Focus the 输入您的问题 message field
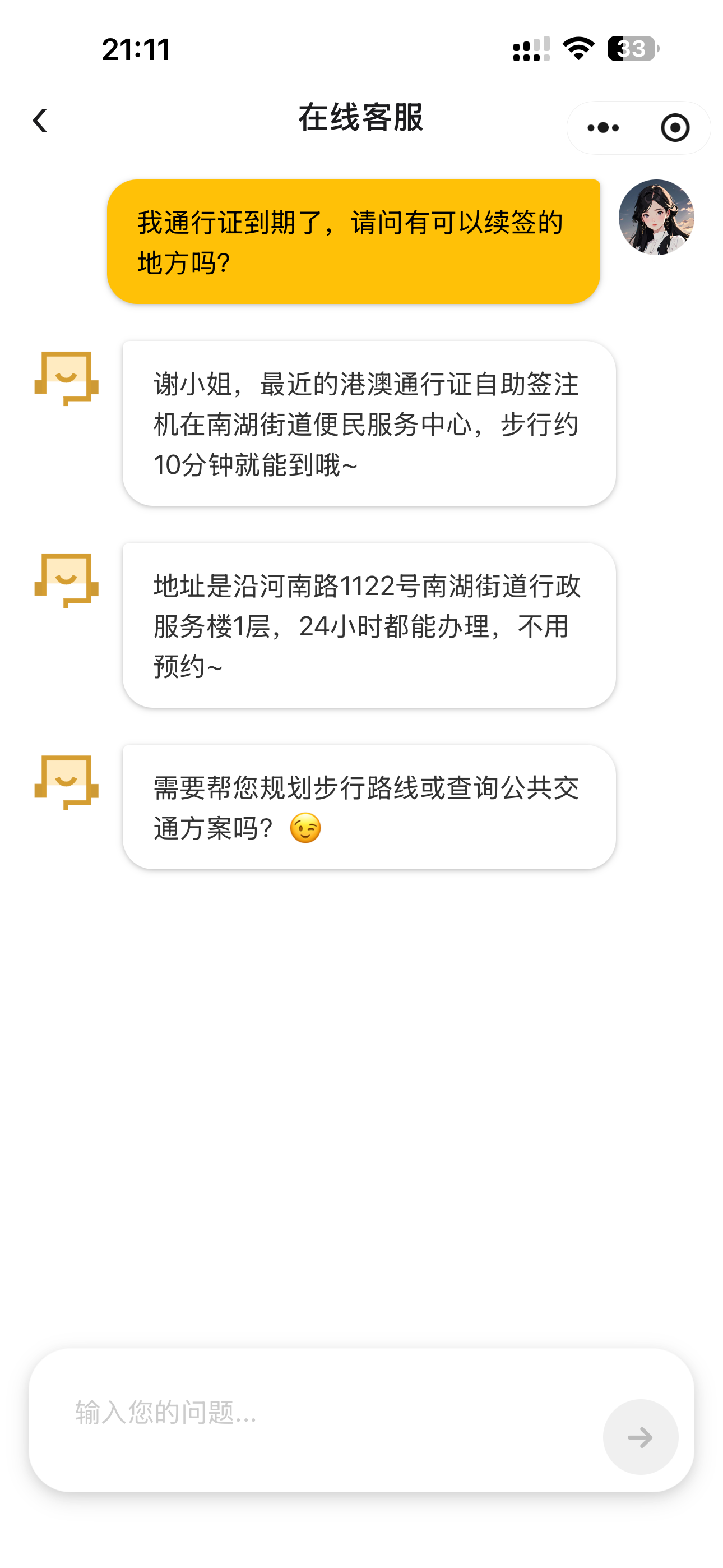 317,1412
